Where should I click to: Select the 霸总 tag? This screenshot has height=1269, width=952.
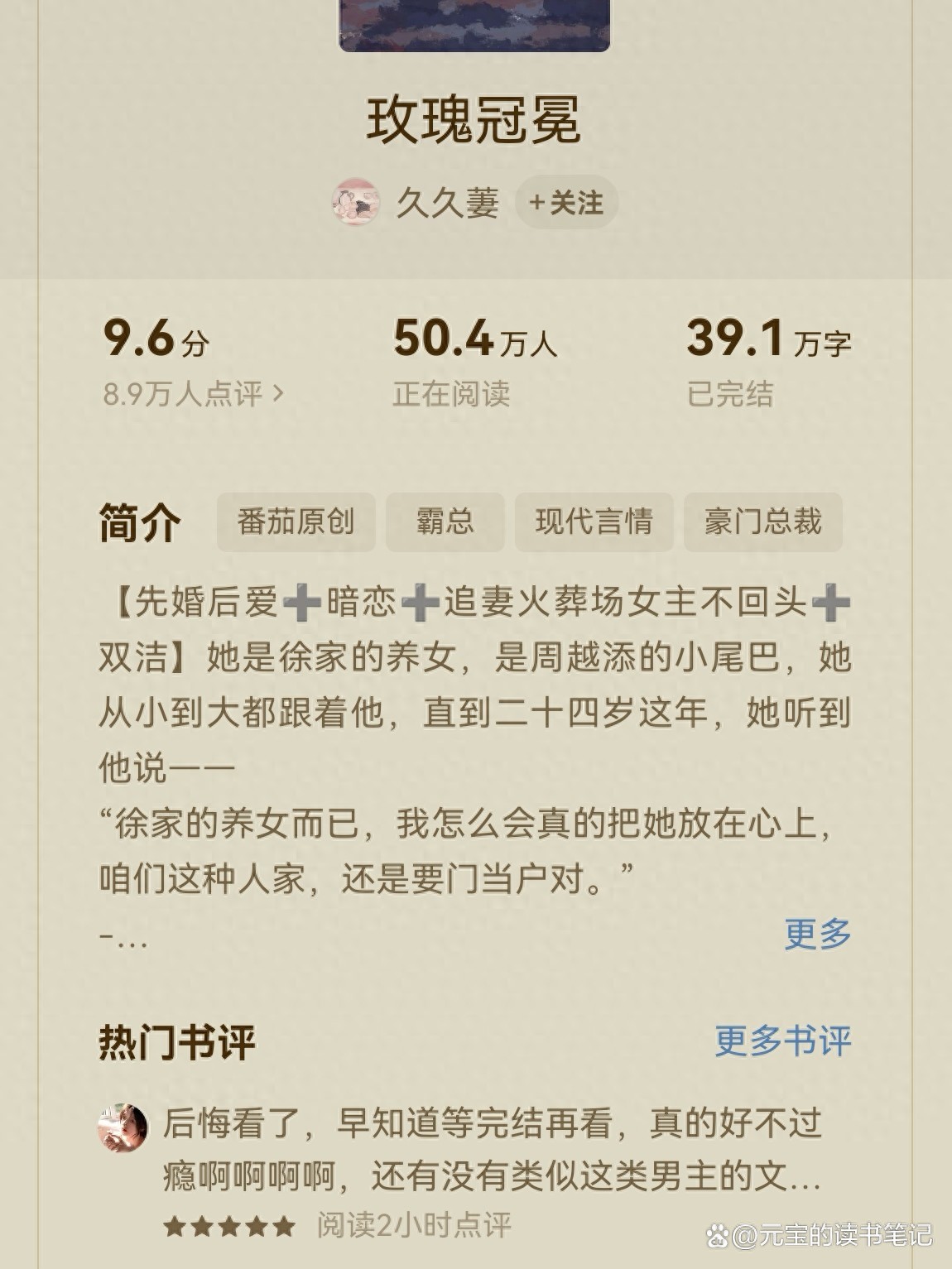tap(445, 522)
